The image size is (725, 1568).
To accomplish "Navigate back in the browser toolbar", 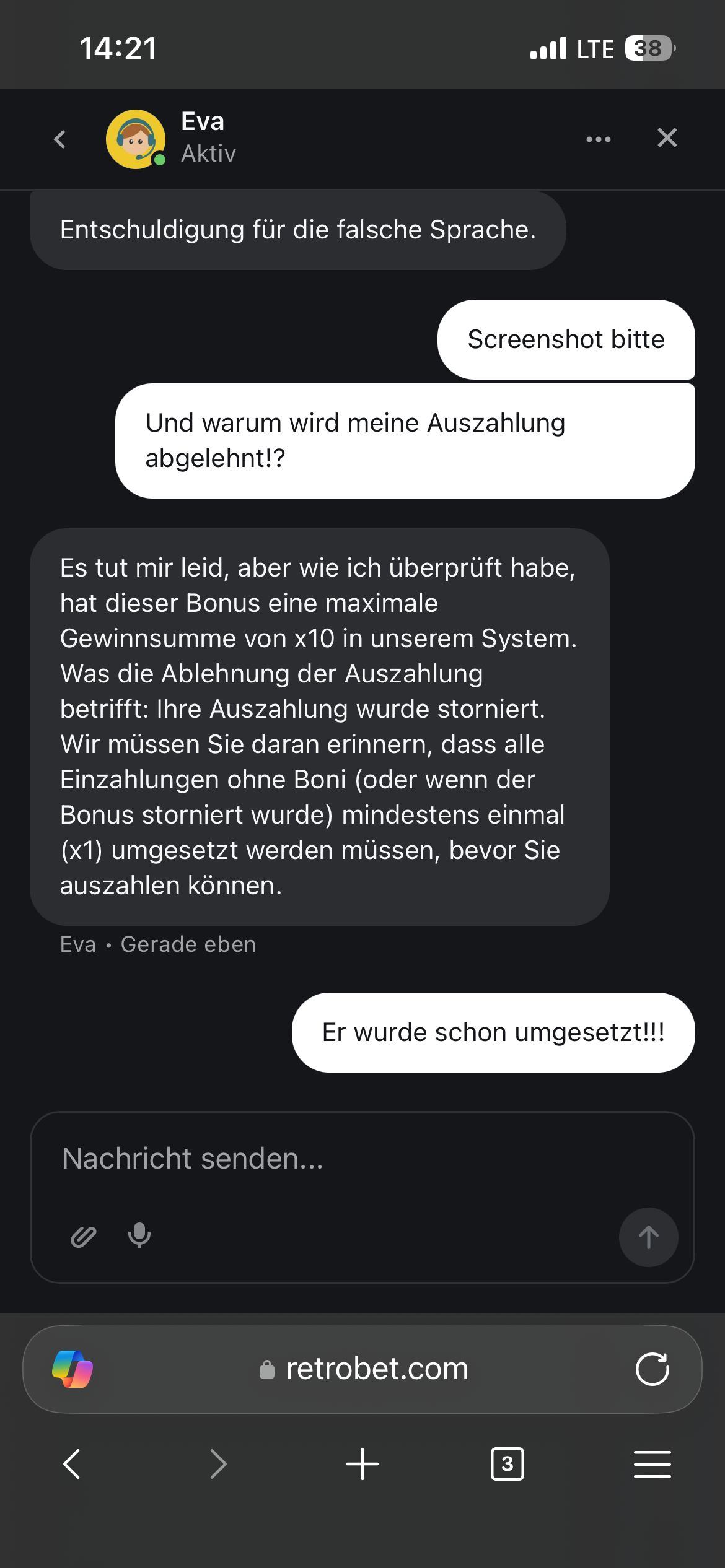I will [x=72, y=1464].
